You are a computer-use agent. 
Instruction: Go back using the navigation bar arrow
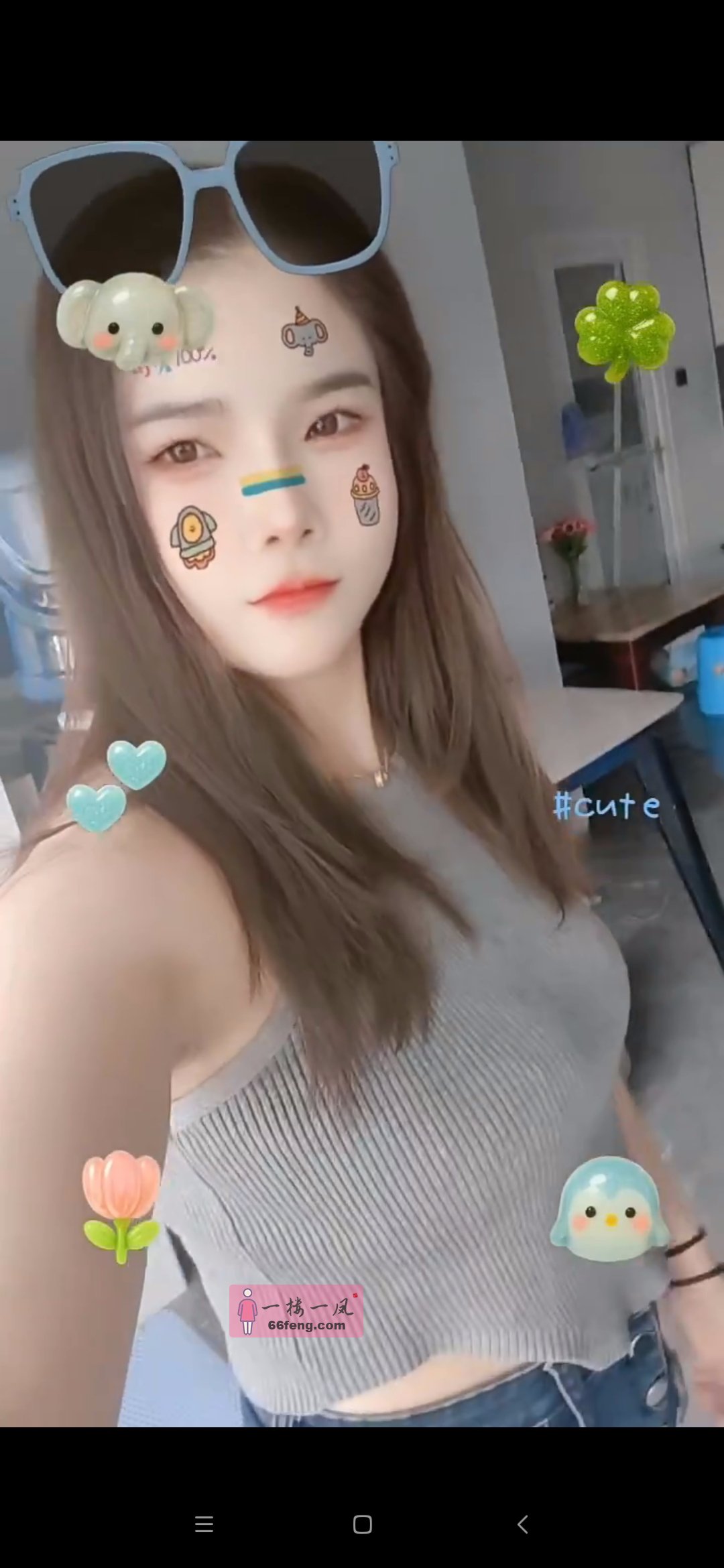coord(522,1524)
